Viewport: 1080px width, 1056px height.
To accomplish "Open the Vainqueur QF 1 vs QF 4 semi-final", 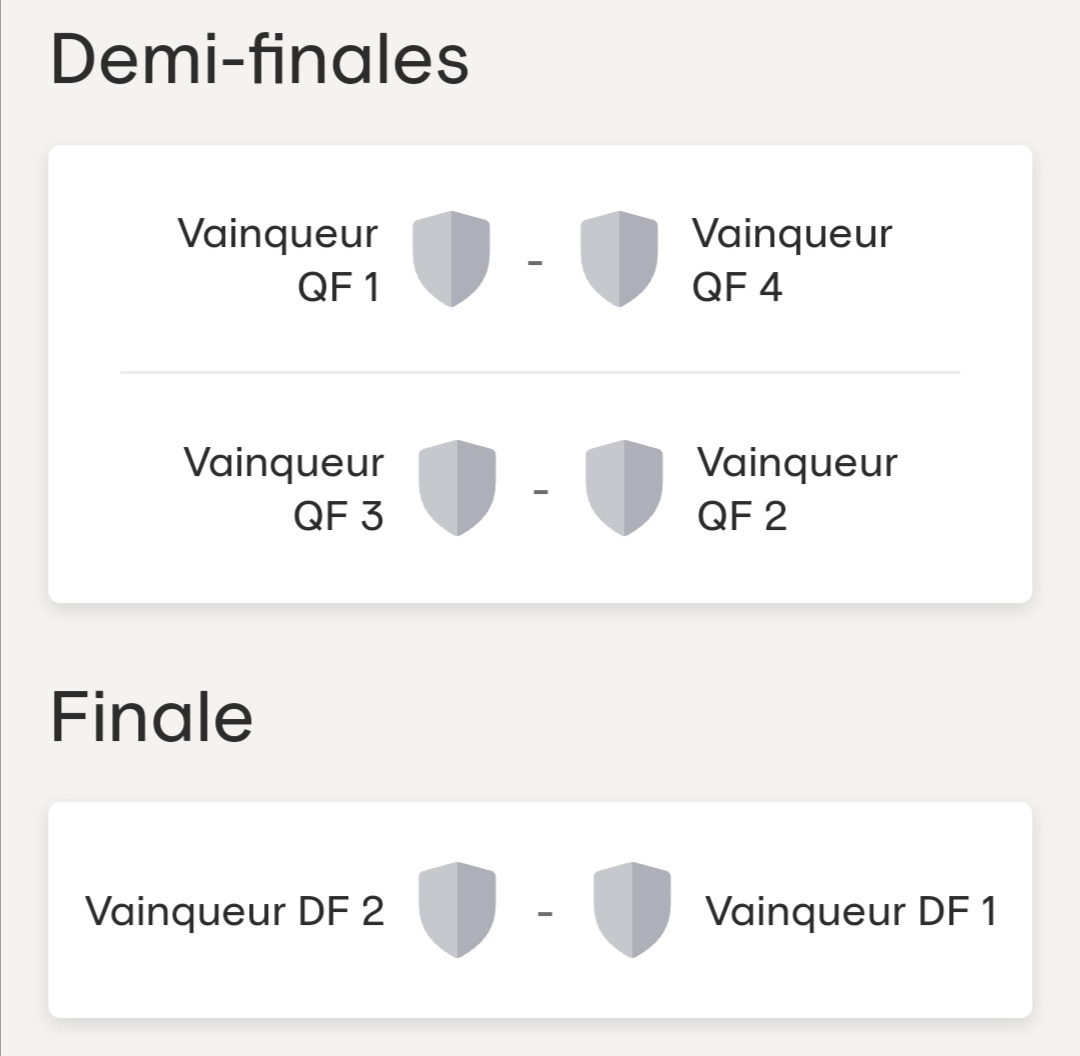I will click(537, 260).
